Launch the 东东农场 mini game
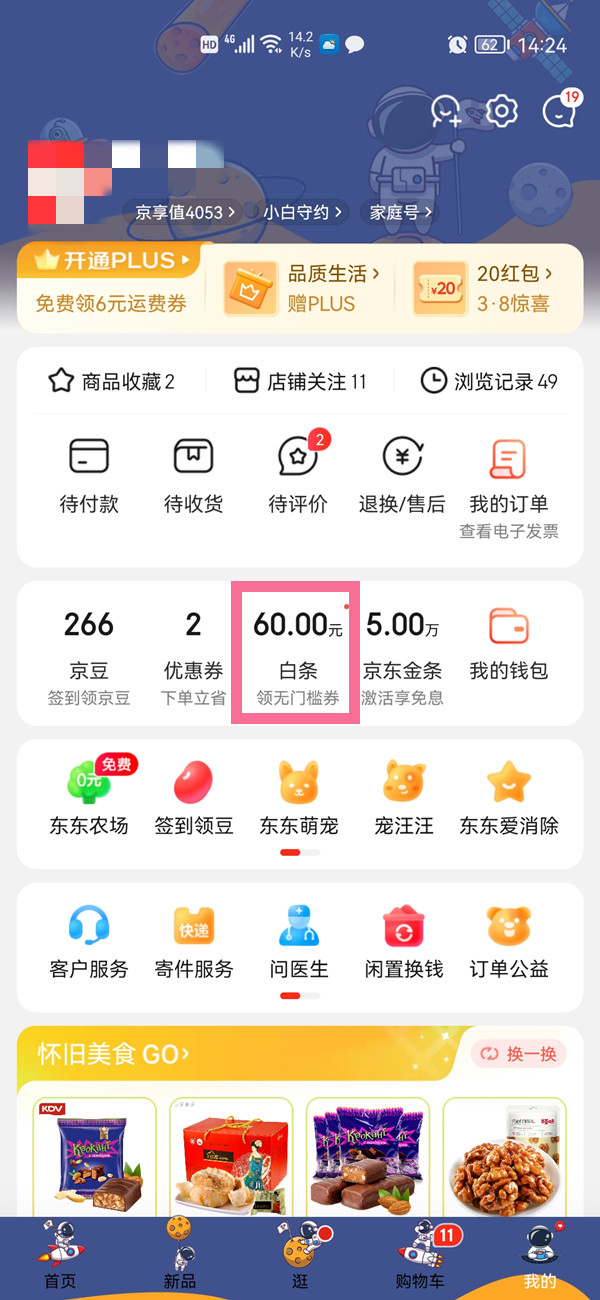Image resolution: width=600 pixels, height=1300 pixels. 89,797
